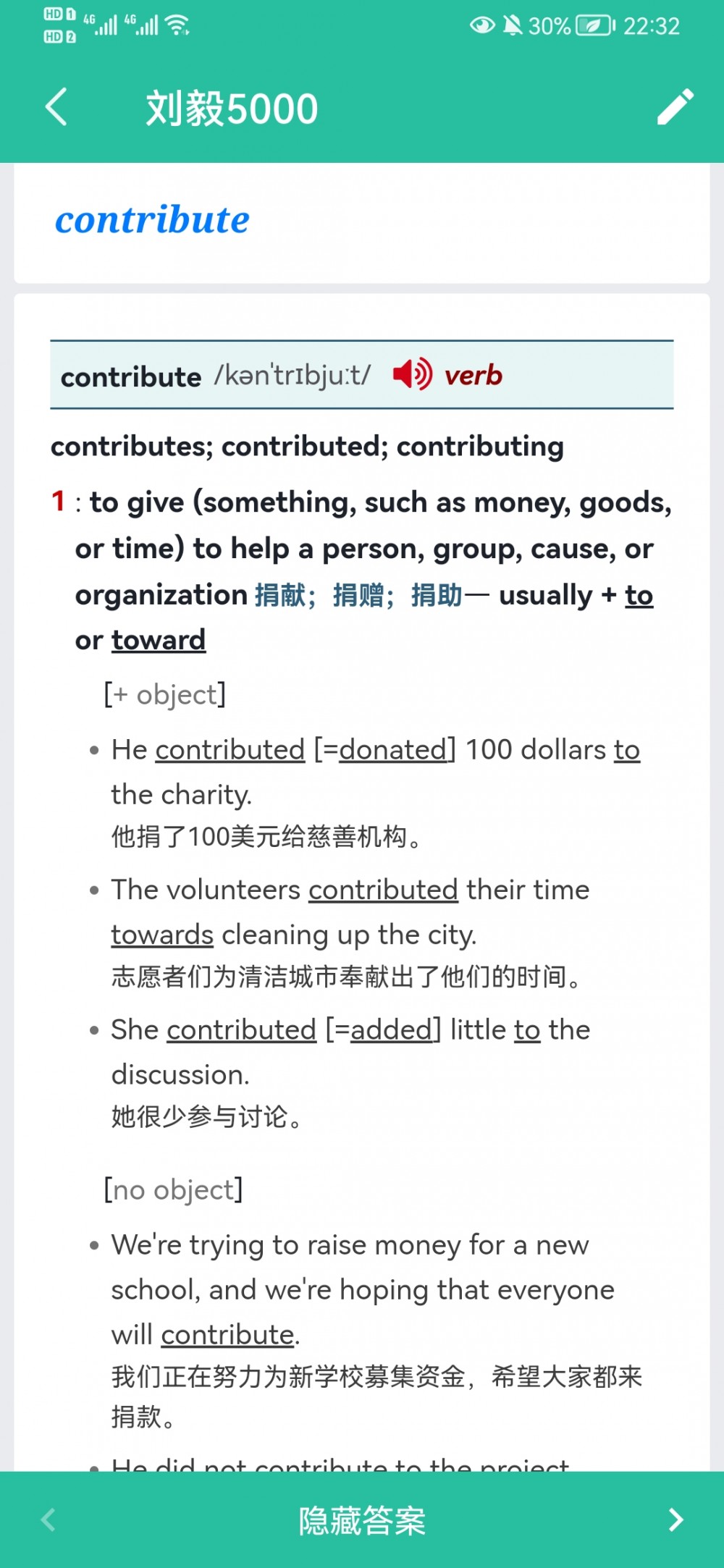Open the underlined word 'donated' in the example
This screenshot has width=724, height=1568.
(392, 750)
